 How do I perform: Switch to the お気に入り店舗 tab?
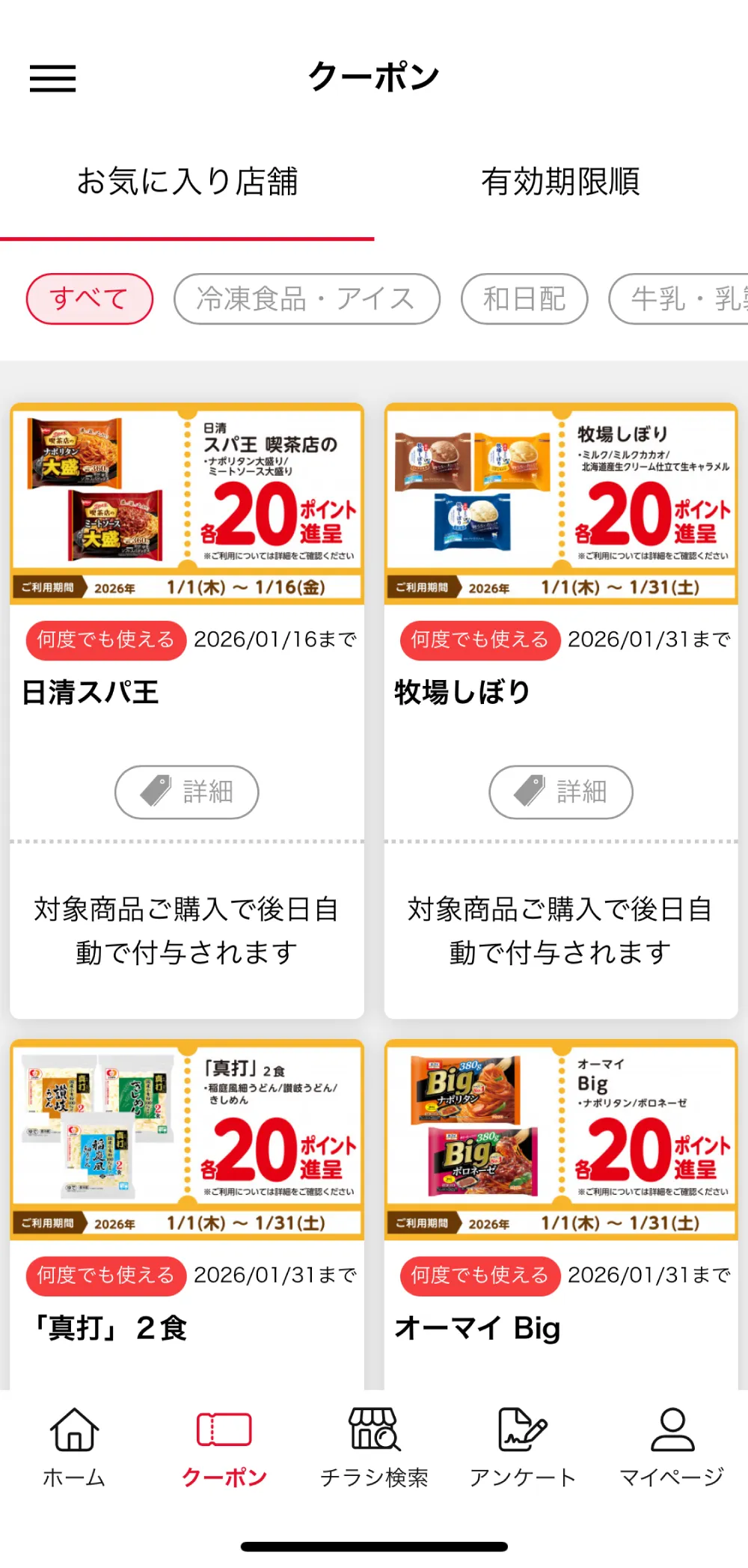coord(187,182)
